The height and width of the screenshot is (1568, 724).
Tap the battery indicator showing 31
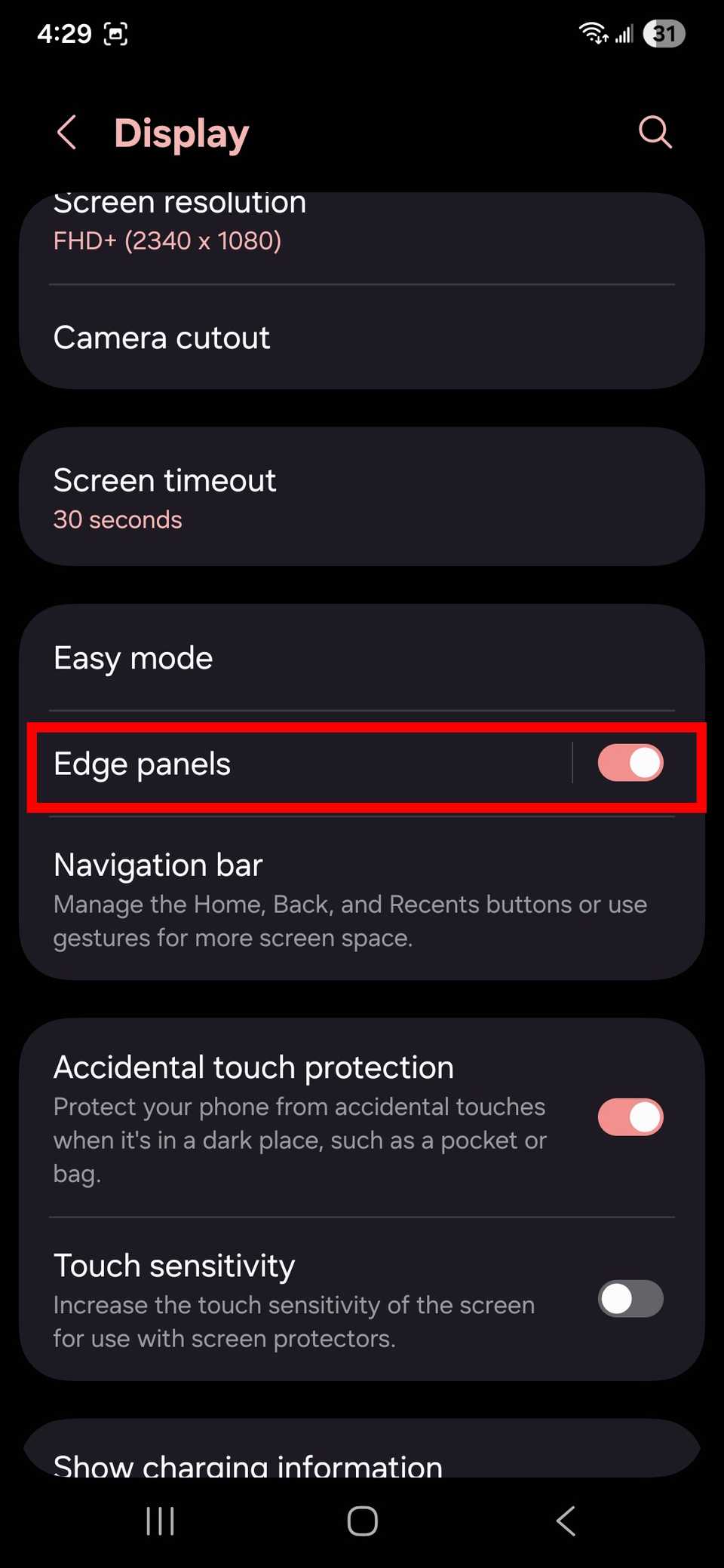pyautogui.click(x=662, y=33)
